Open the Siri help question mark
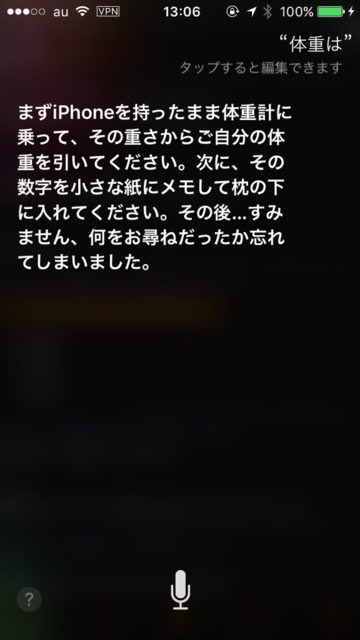Image resolution: width=360 pixels, height=640 pixels. point(29,599)
